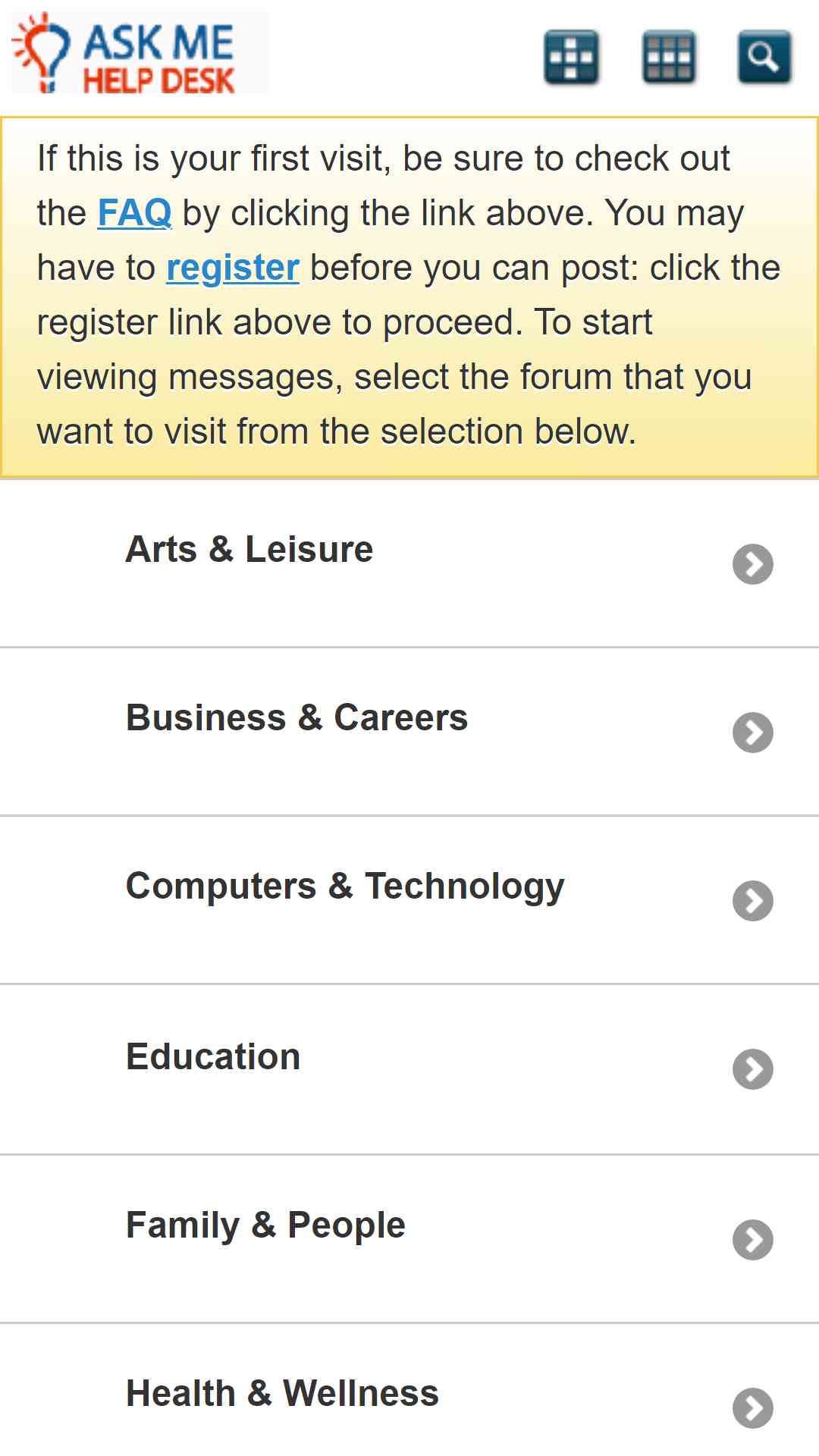Image resolution: width=819 pixels, height=1456 pixels.
Task: Open the Computers & Technology forum
Action: click(x=409, y=900)
